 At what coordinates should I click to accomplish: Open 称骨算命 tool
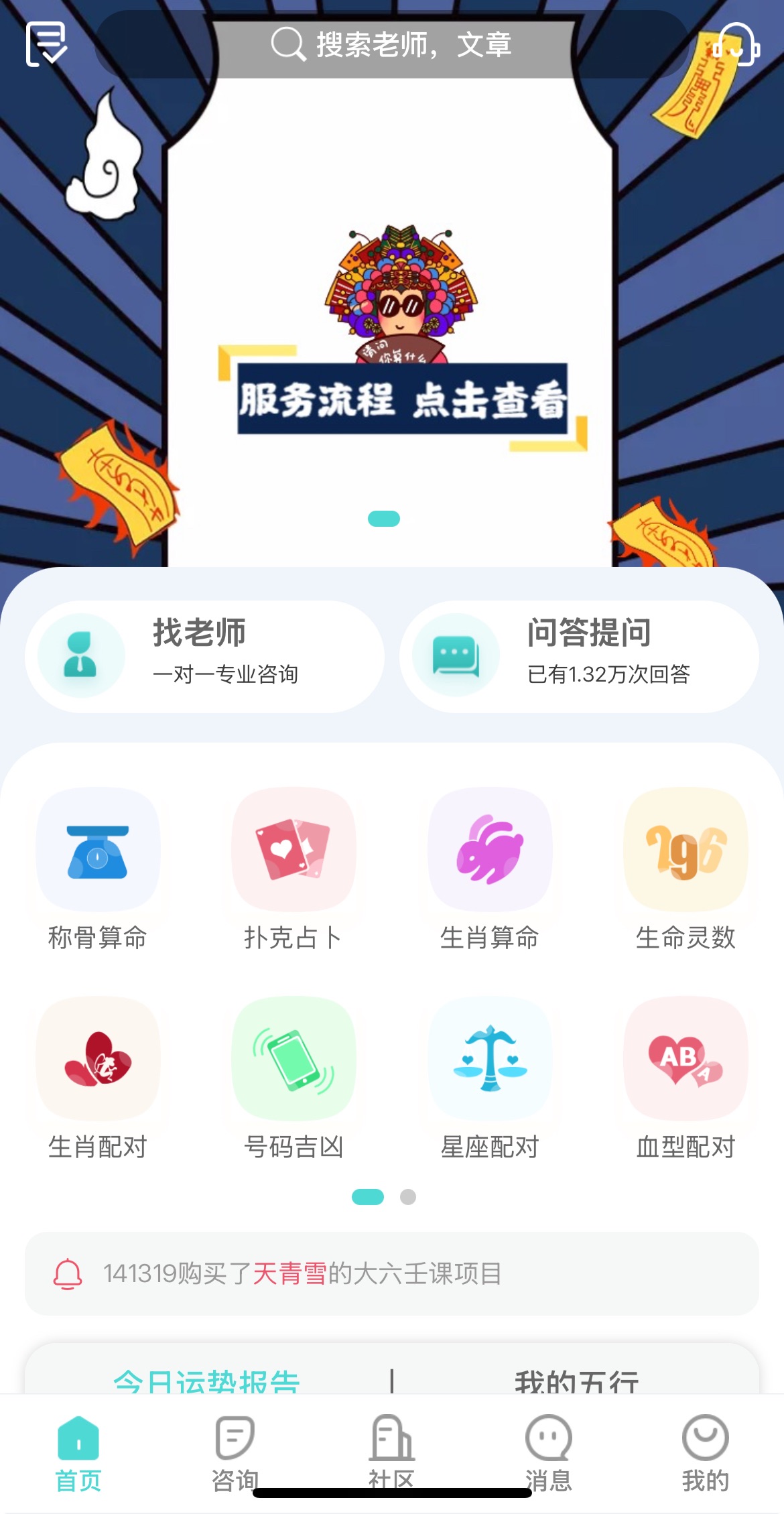tap(98, 869)
